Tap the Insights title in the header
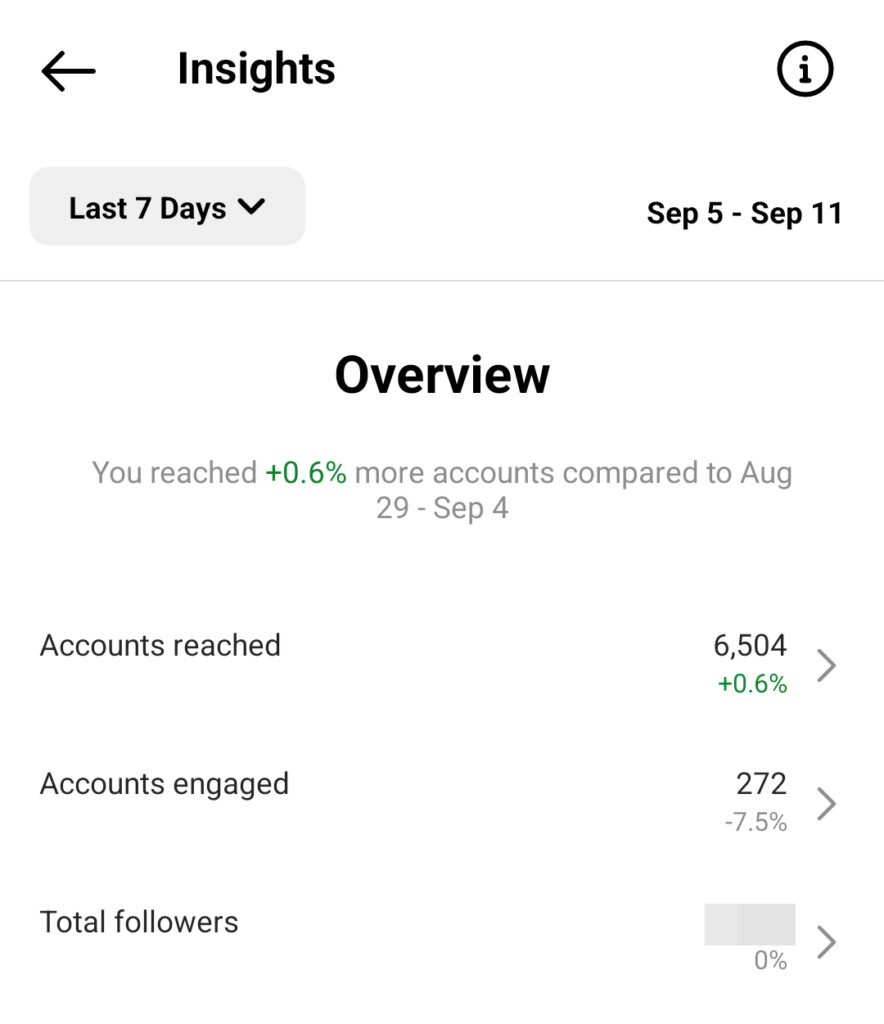 [x=255, y=68]
